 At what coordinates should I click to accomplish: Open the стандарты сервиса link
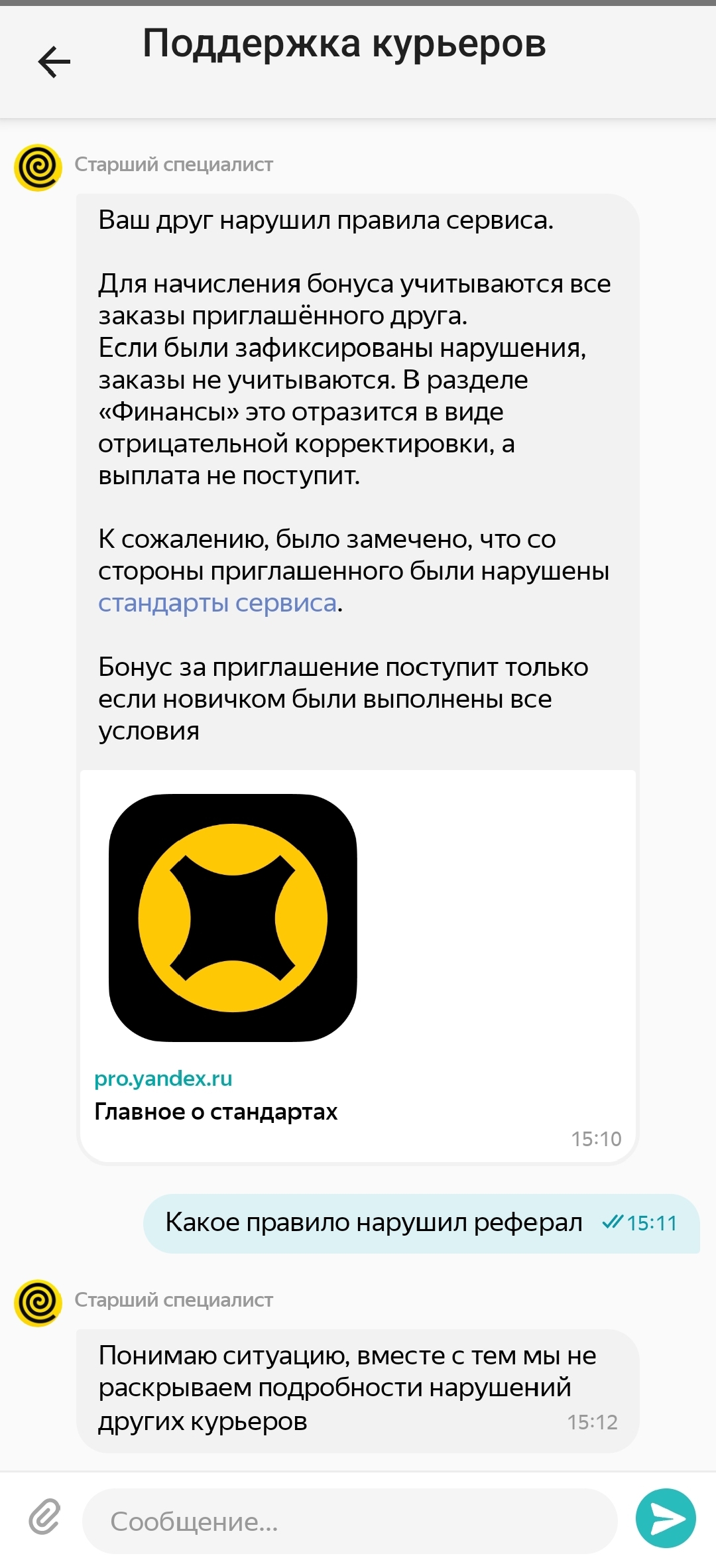pyautogui.click(x=217, y=603)
